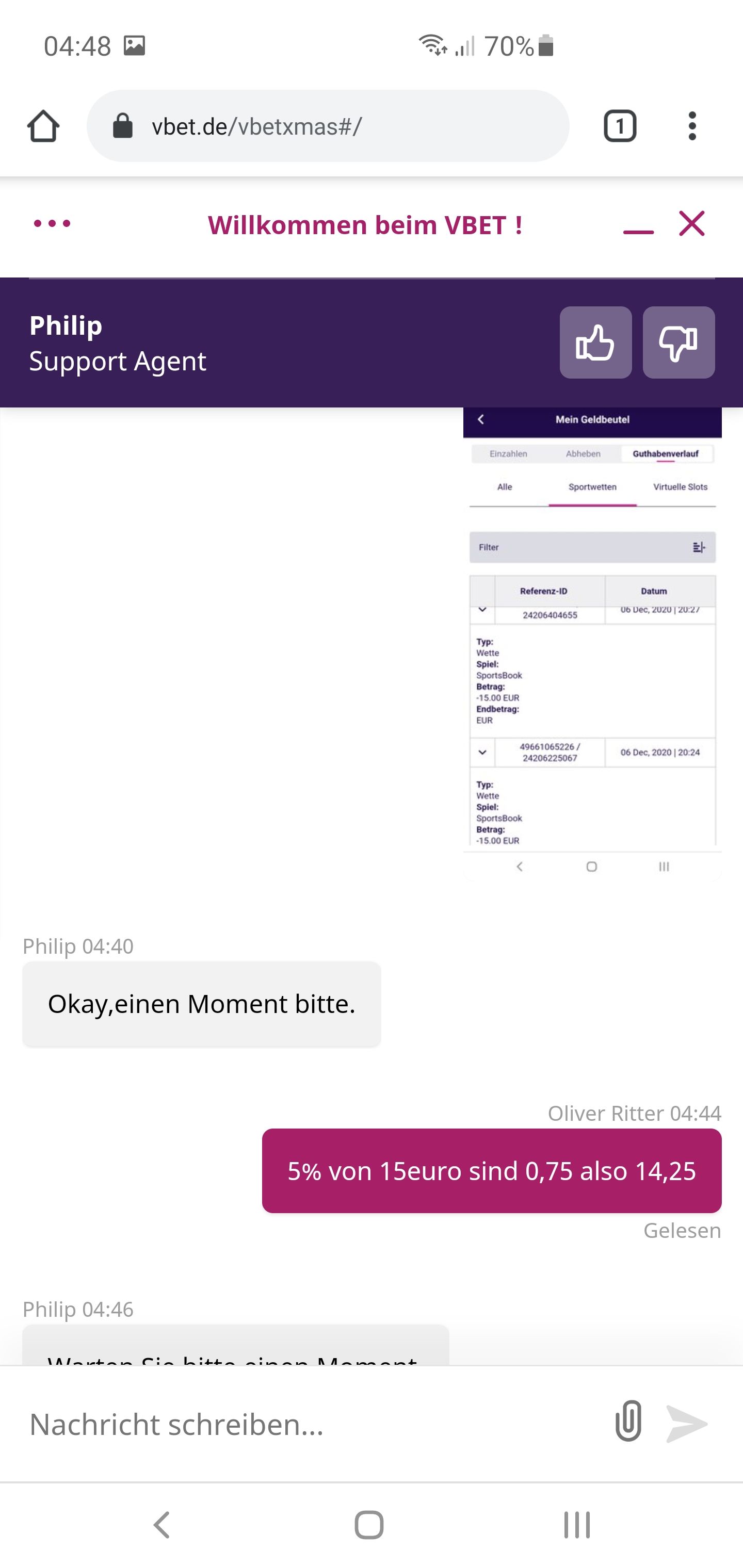Focus the Nachricht schreiben message field
The image size is (743, 1568).
(x=304, y=1424)
